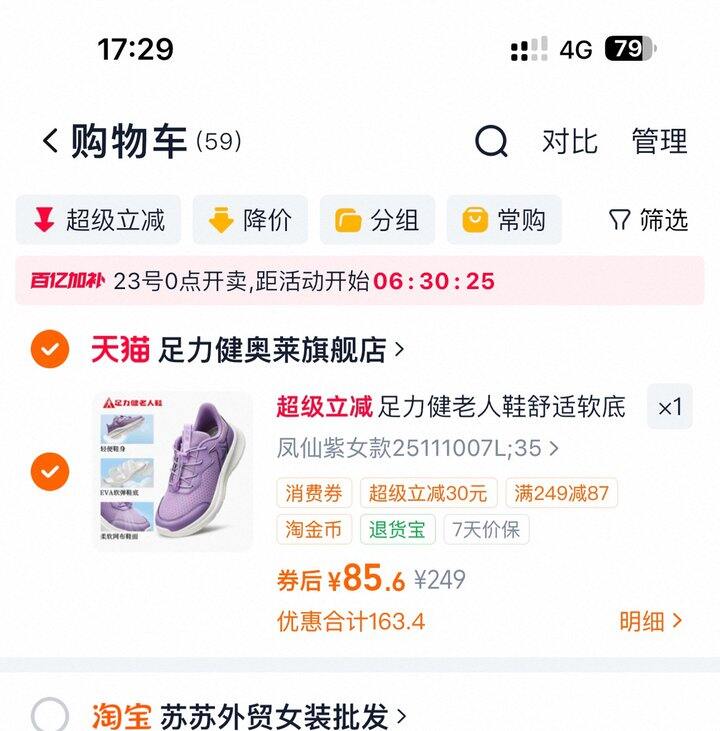The image size is (720, 731).
Task: View the 明细 discount details
Action: pyautogui.click(x=650, y=621)
